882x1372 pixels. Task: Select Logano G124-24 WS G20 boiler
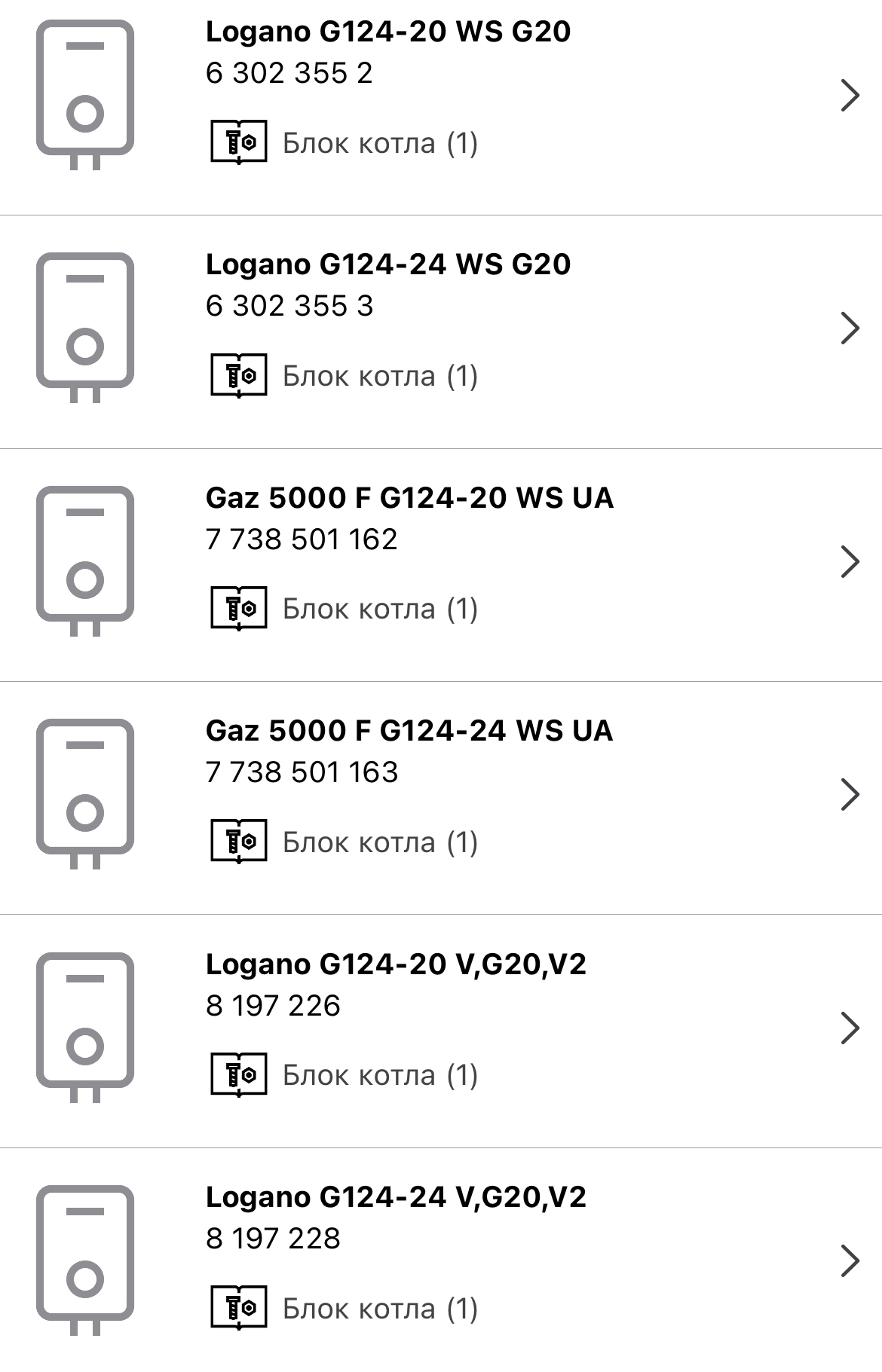click(441, 329)
